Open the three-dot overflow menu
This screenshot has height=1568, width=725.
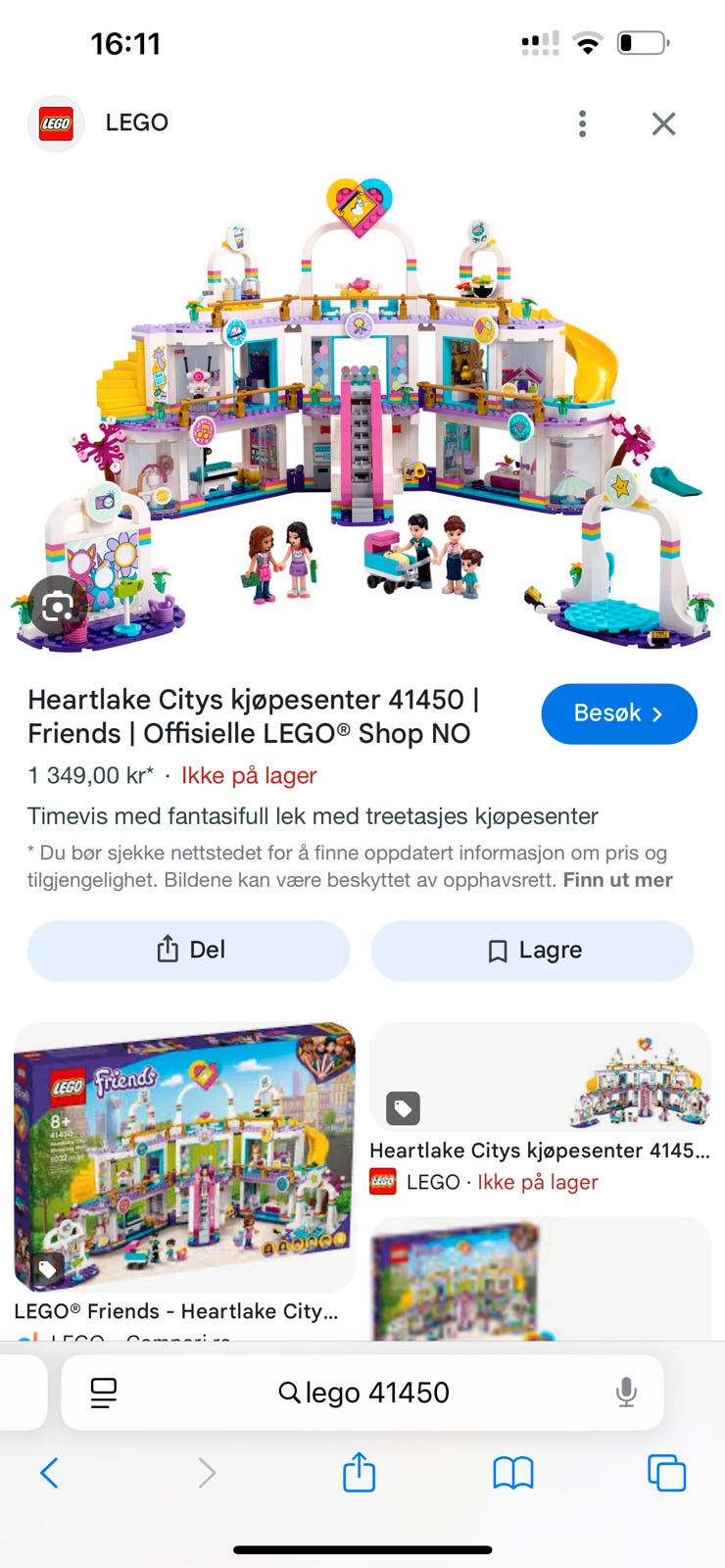click(x=582, y=123)
